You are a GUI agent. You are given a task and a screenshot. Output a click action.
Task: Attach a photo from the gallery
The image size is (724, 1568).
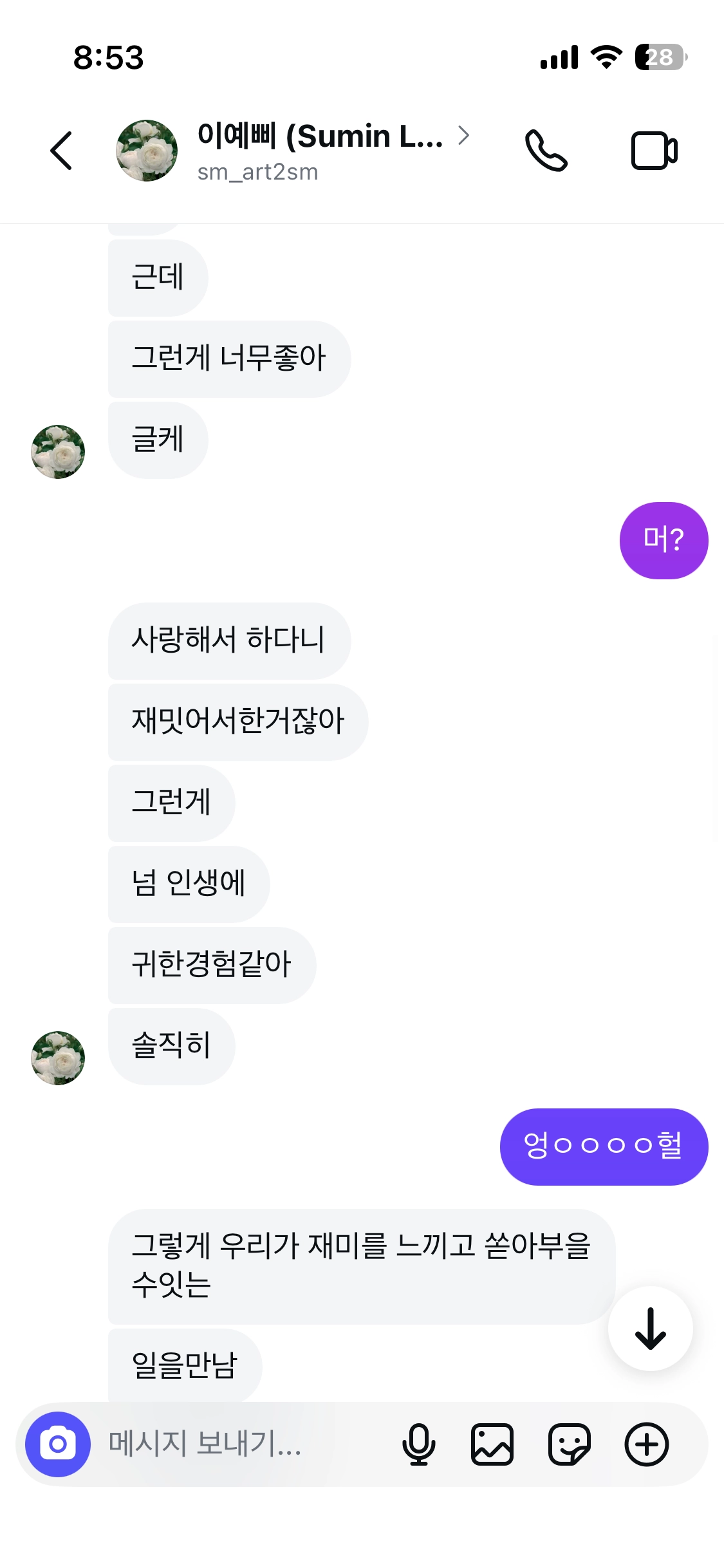(x=492, y=1444)
